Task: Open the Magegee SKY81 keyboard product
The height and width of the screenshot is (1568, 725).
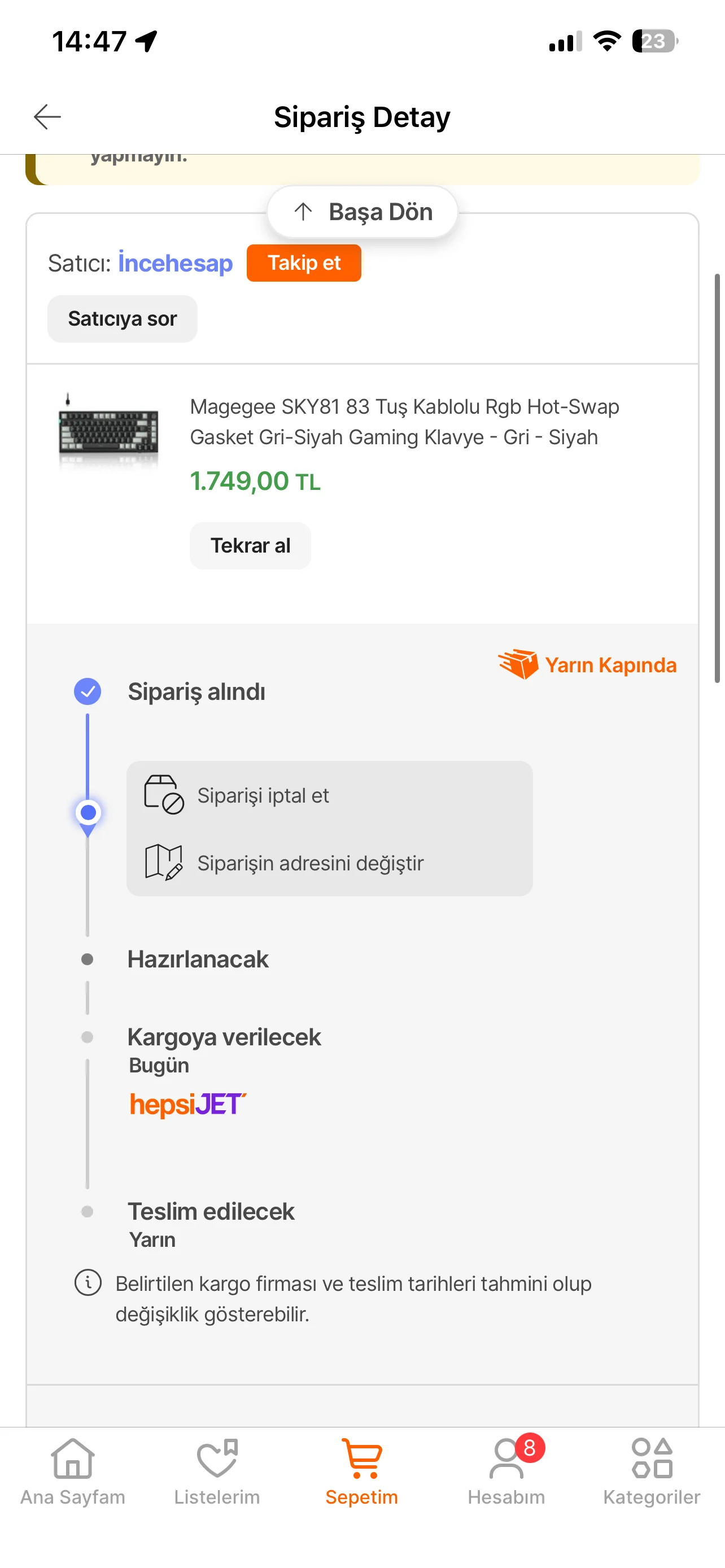Action: [404, 421]
